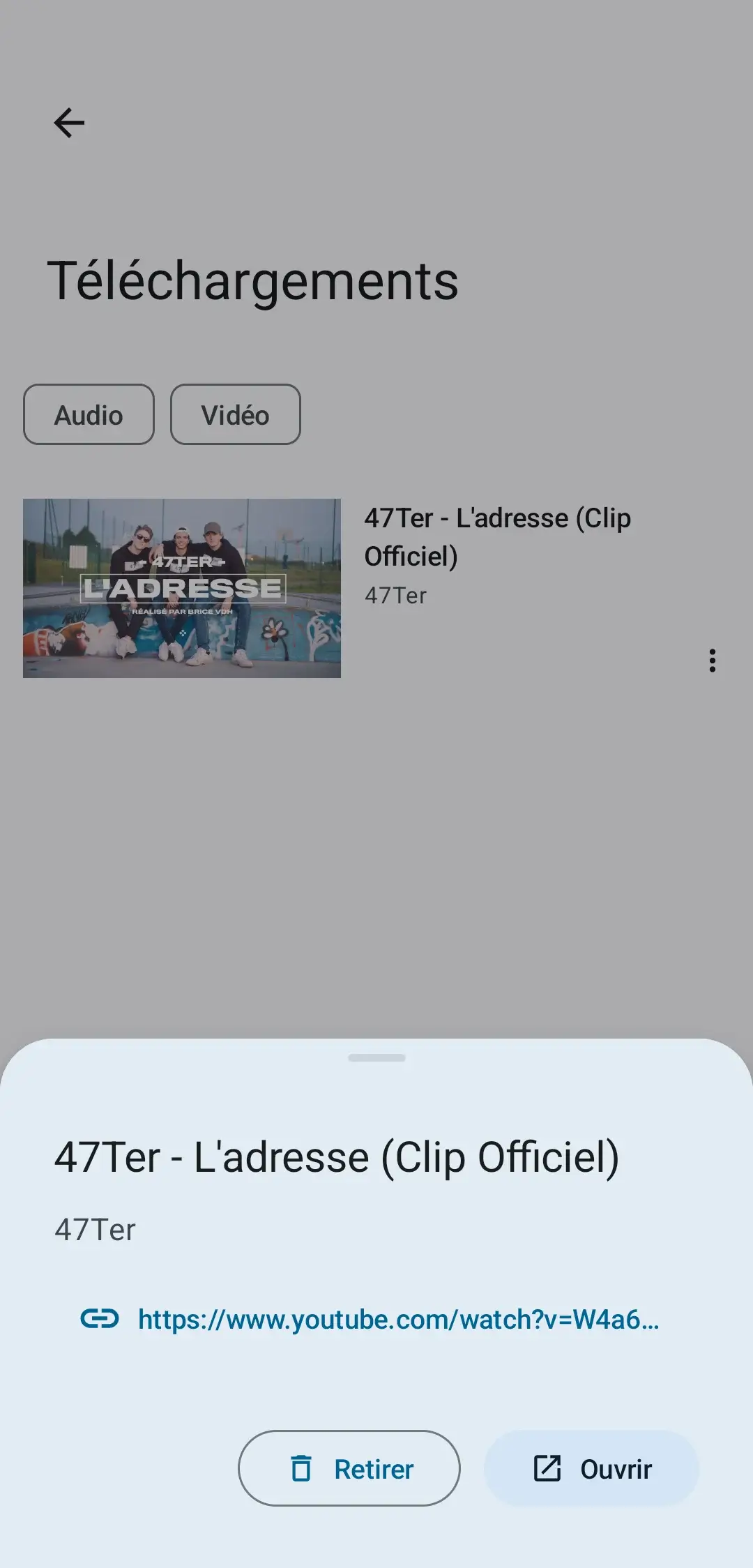Viewport: 753px width, 1568px height.
Task: Open the 47Ter L'adresse video thumbnail
Action: [x=182, y=588]
